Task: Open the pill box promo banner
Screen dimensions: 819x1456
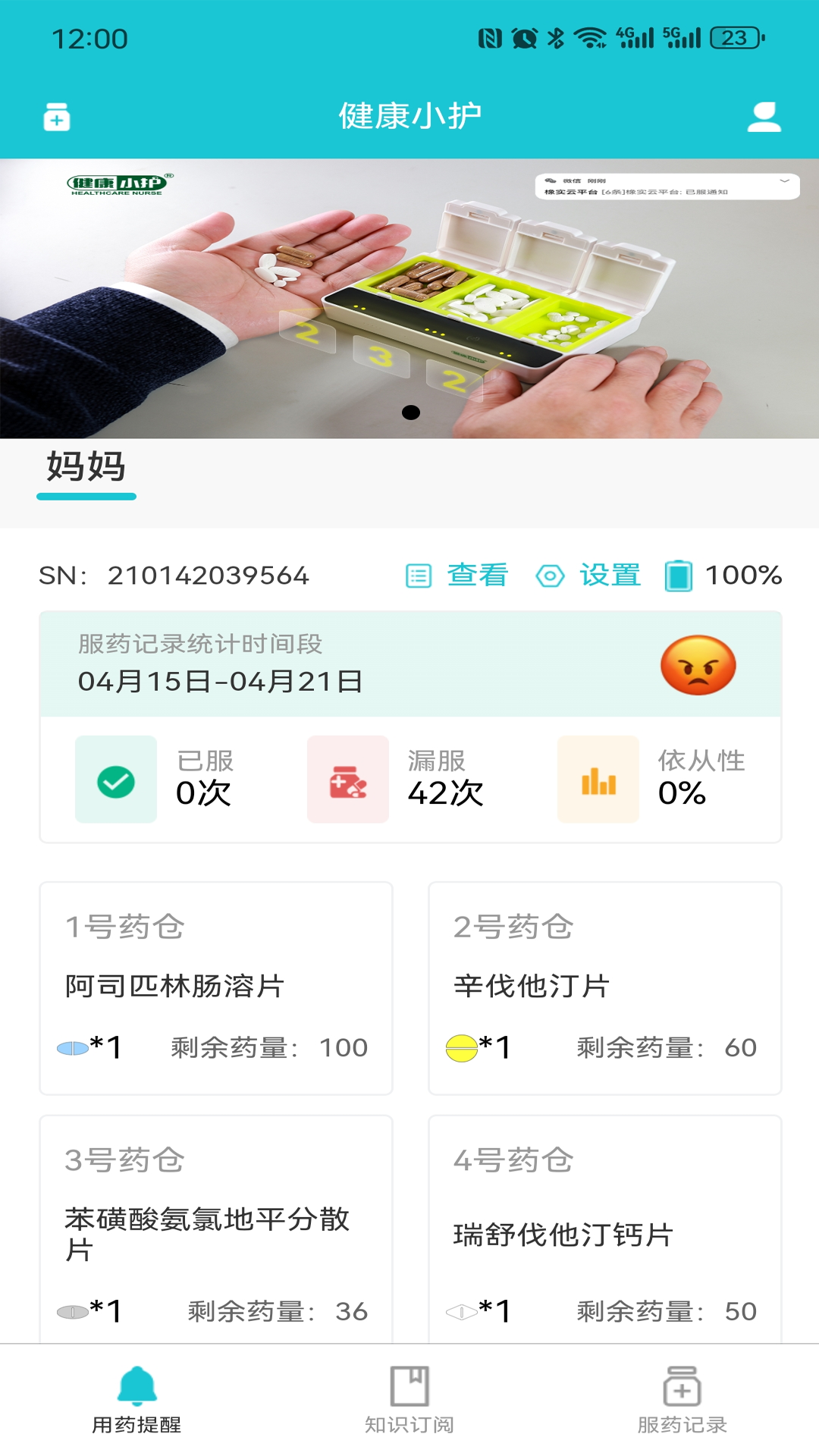Action: click(x=409, y=298)
